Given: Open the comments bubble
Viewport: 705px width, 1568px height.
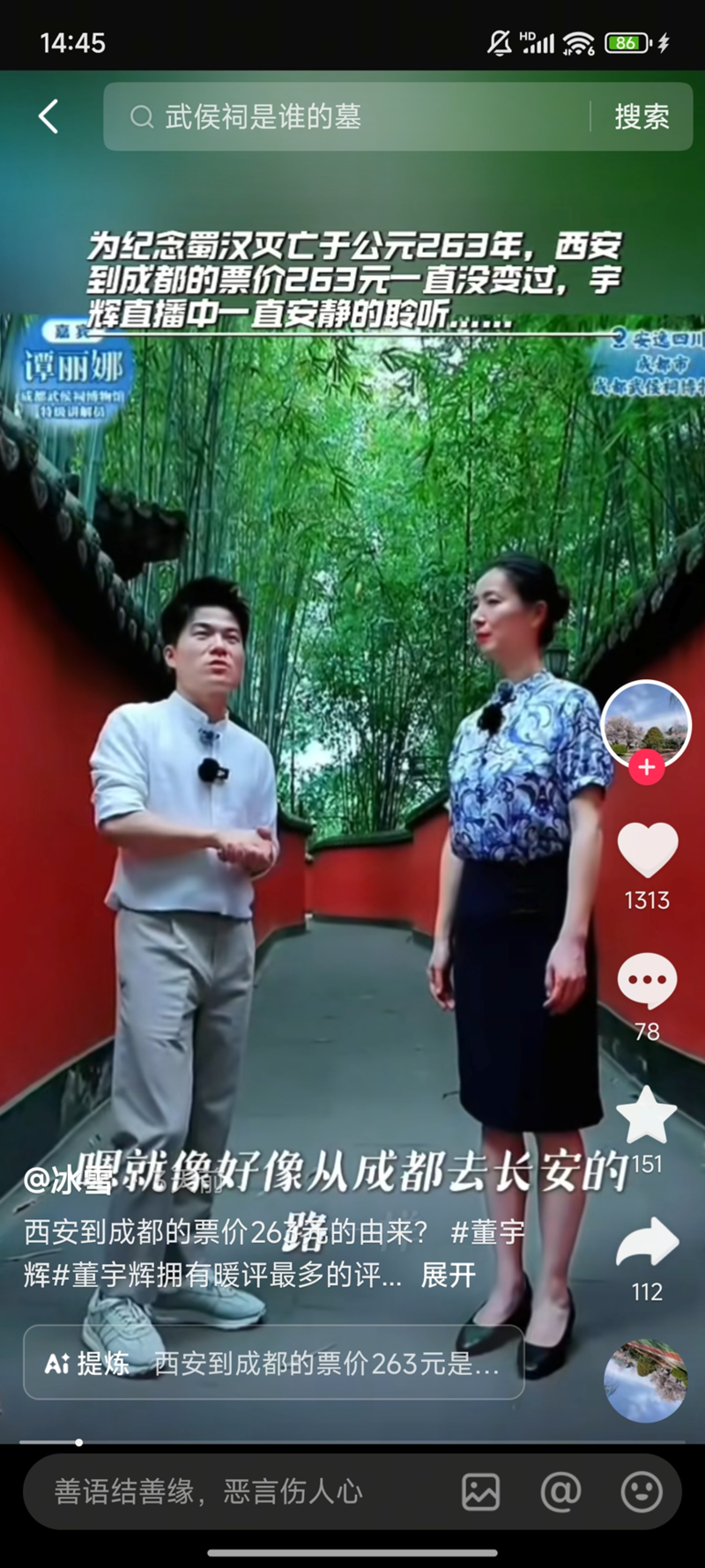Looking at the screenshot, I should pos(647,980).
